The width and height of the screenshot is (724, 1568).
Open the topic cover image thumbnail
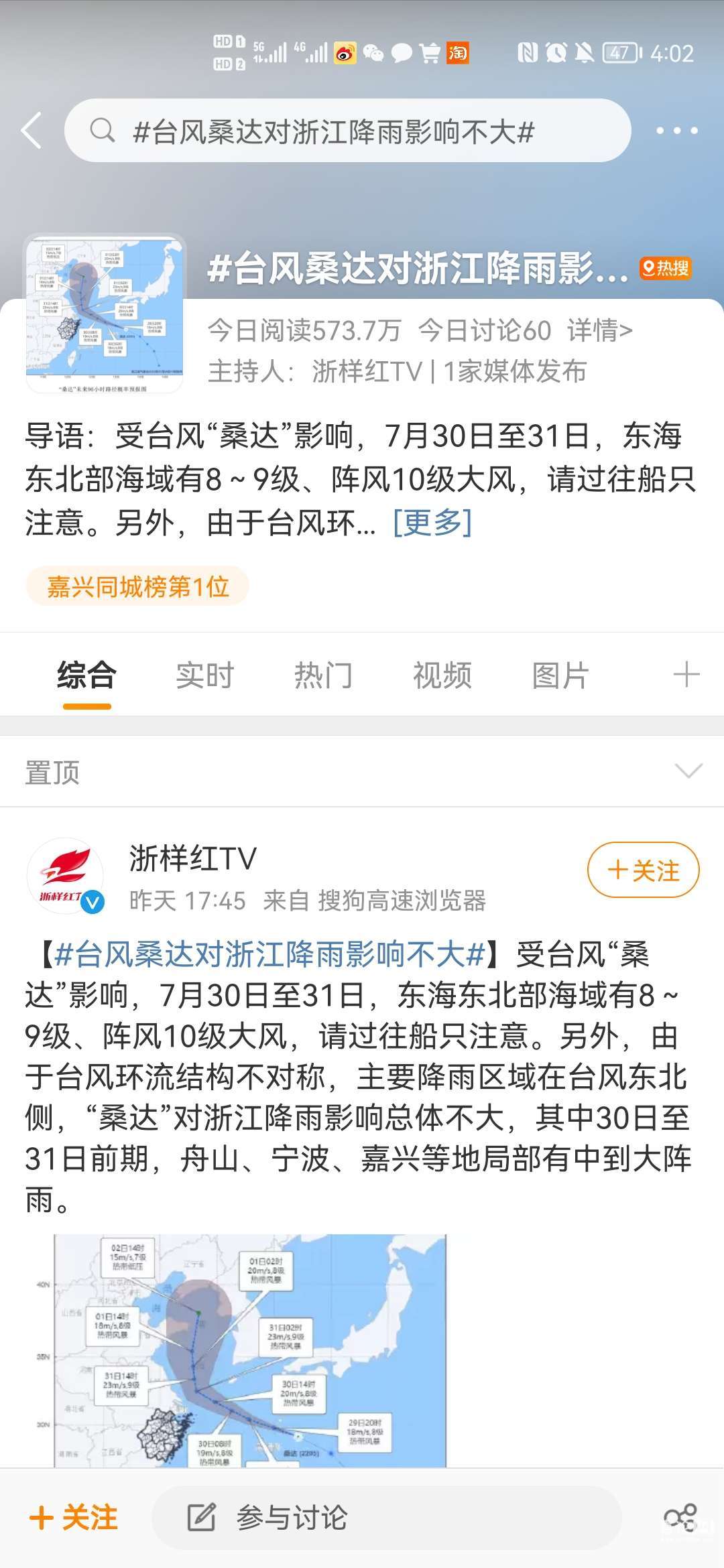click(105, 313)
